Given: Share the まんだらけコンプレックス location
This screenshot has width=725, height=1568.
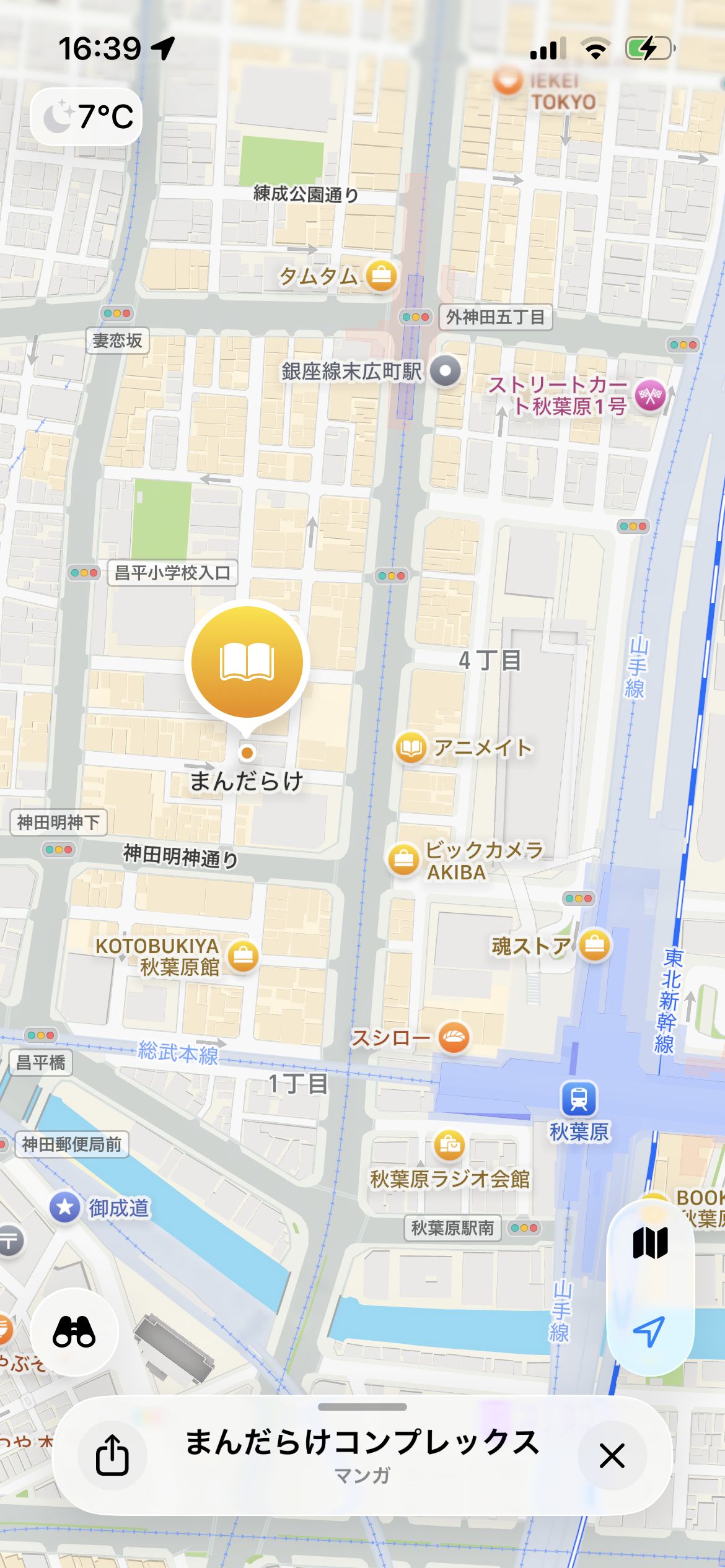Looking at the screenshot, I should click(112, 1455).
